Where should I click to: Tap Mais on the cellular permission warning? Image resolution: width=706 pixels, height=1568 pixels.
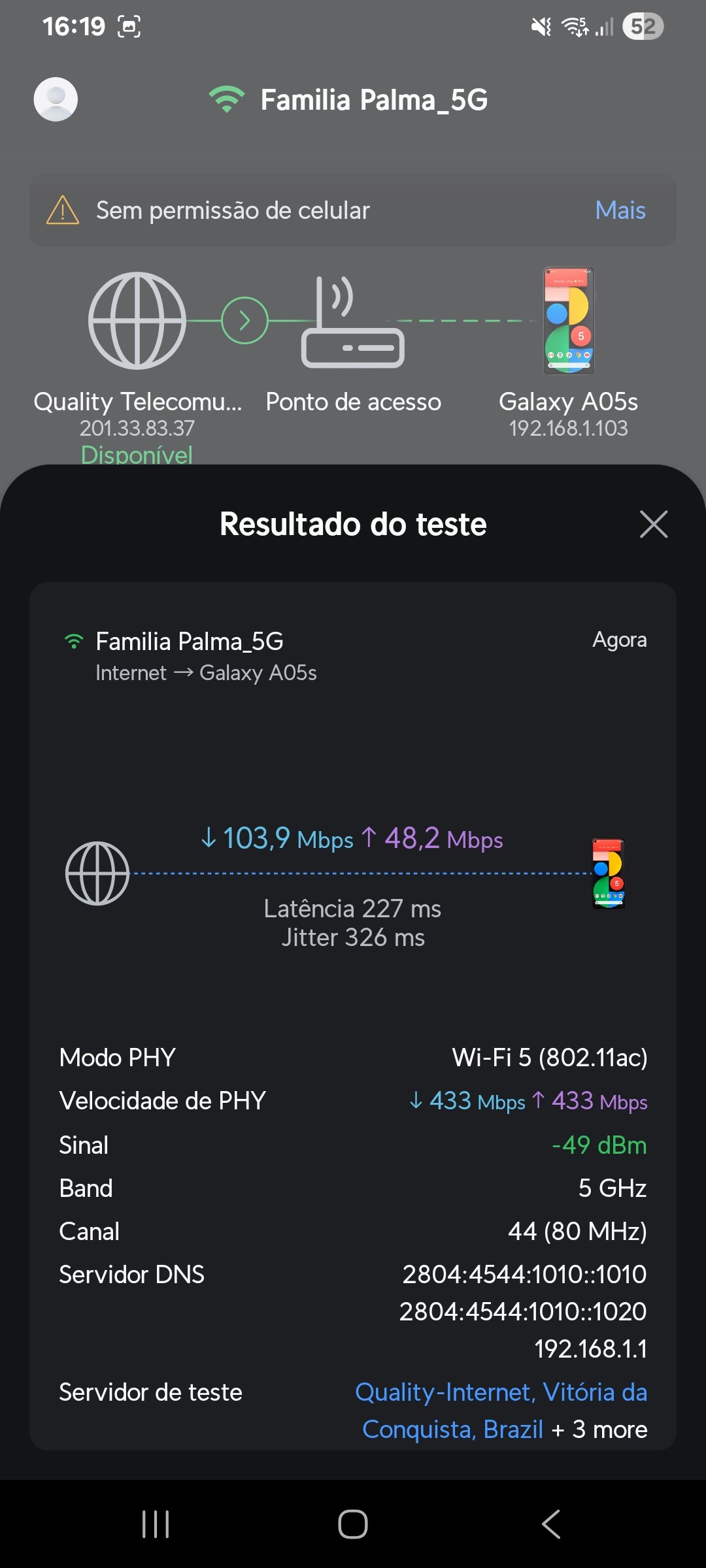pos(620,210)
